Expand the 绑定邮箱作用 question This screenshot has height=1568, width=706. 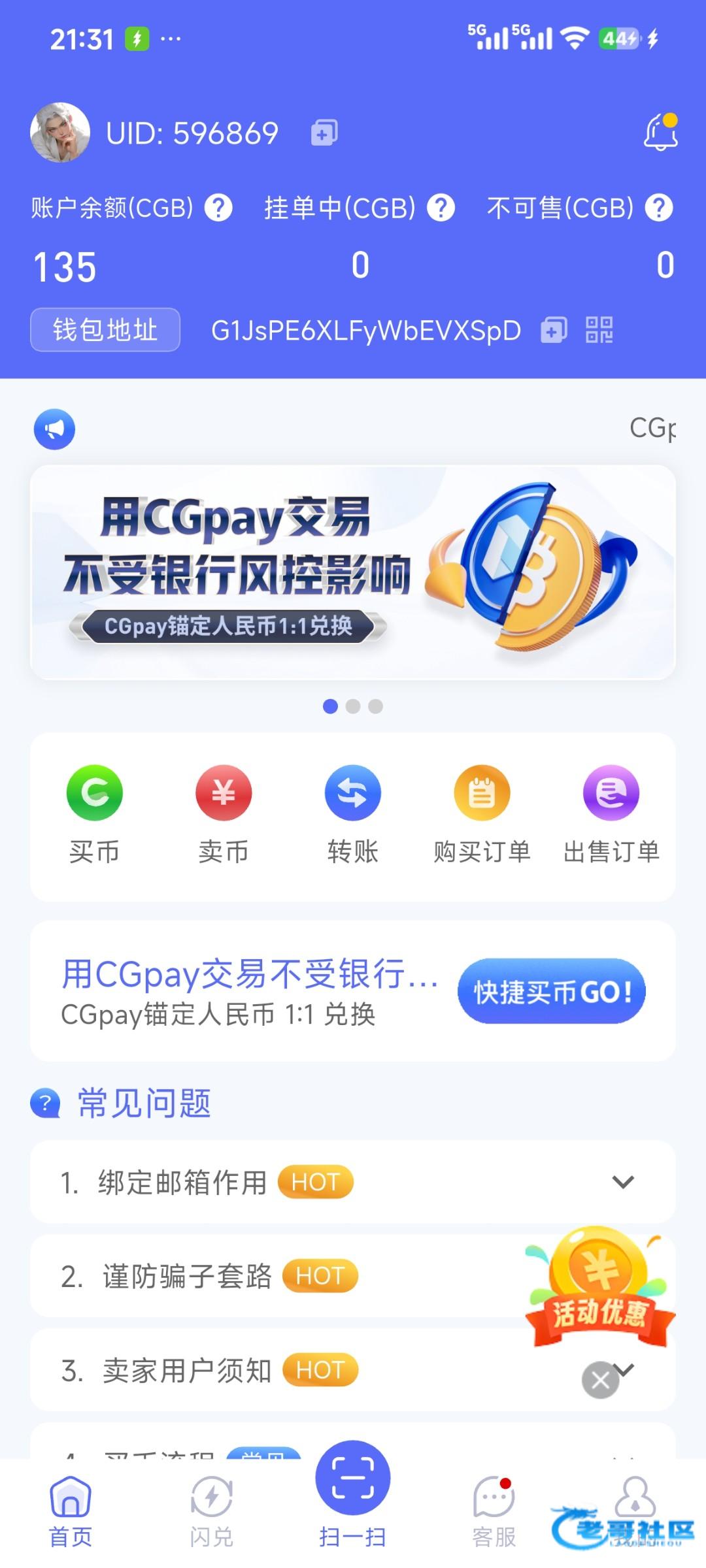click(353, 1182)
